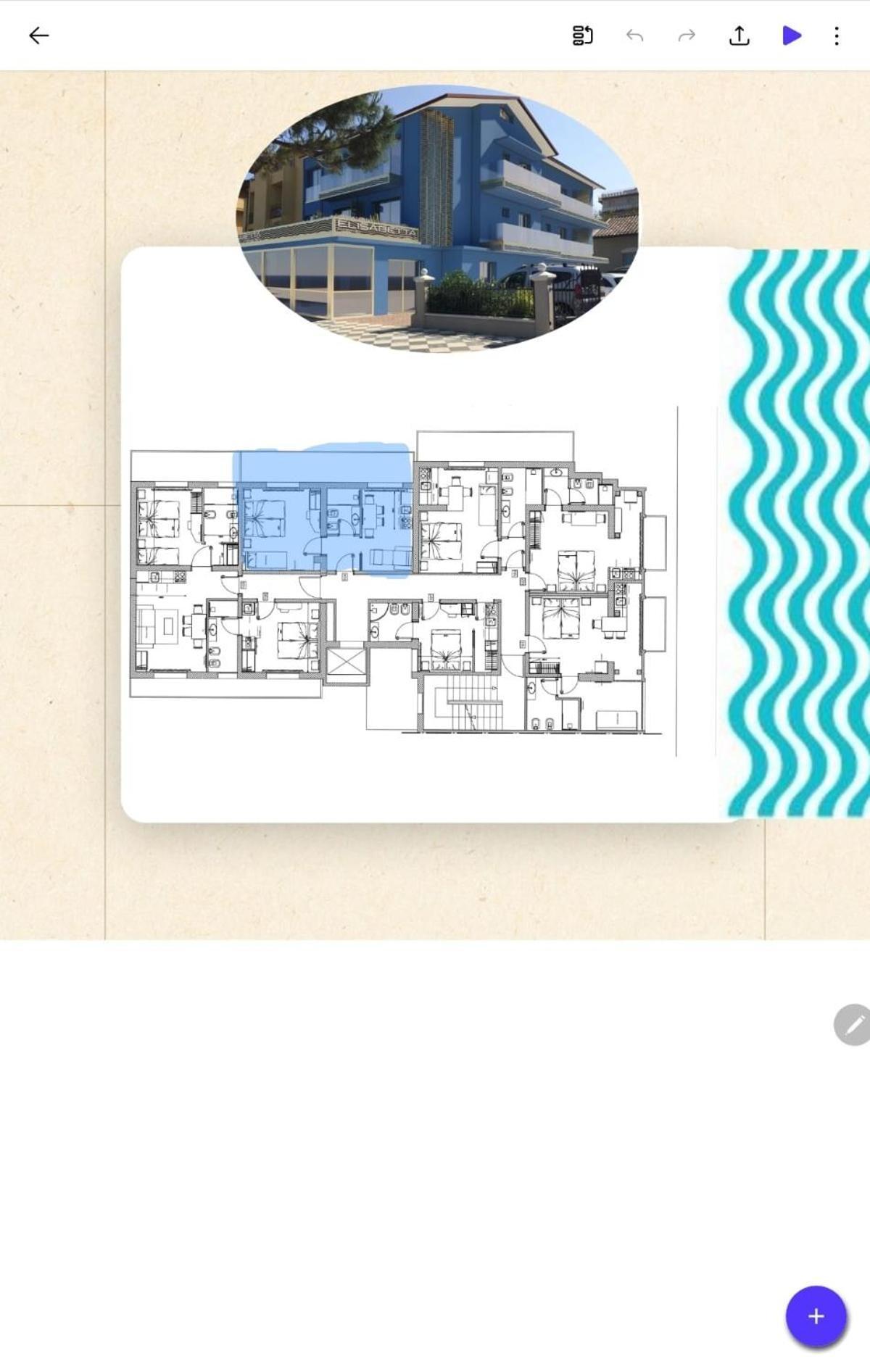Image resolution: width=870 pixels, height=1372 pixels.
Task: Go back using the arrow icon
Action: point(39,36)
